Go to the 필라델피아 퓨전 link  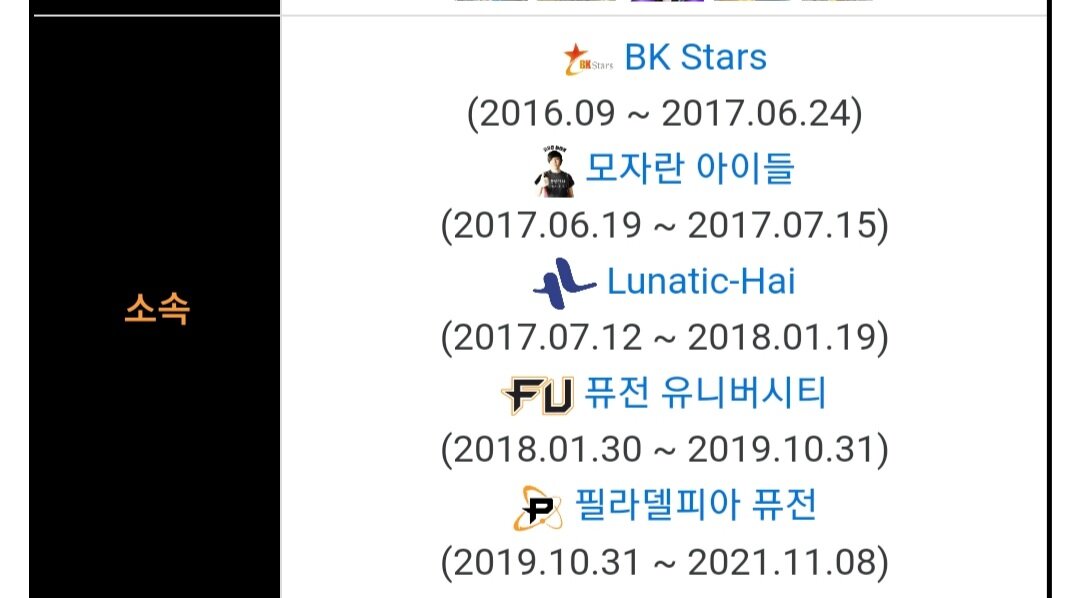click(x=696, y=506)
